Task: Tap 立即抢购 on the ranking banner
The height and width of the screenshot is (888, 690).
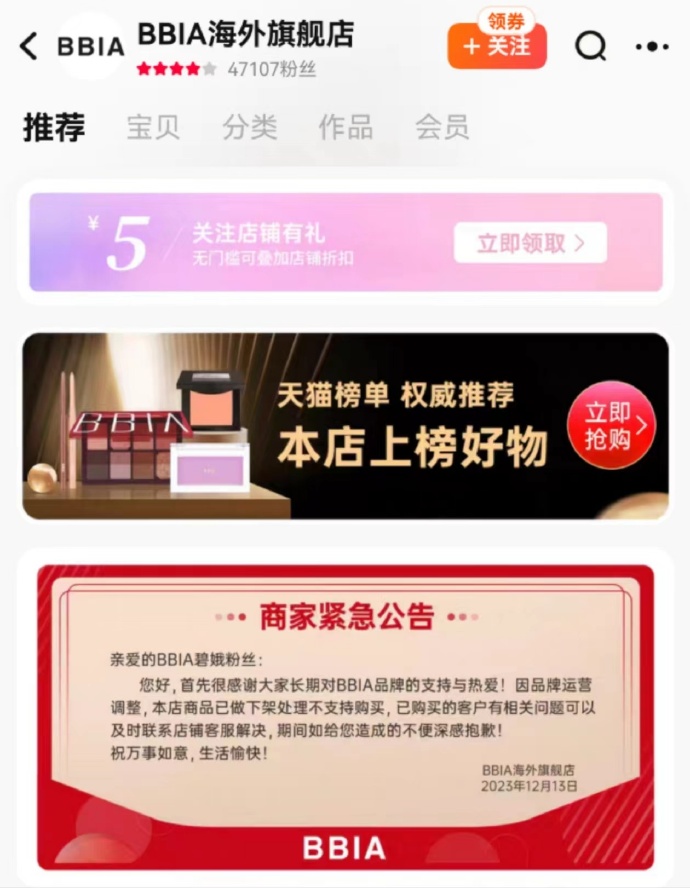Action: pos(610,425)
